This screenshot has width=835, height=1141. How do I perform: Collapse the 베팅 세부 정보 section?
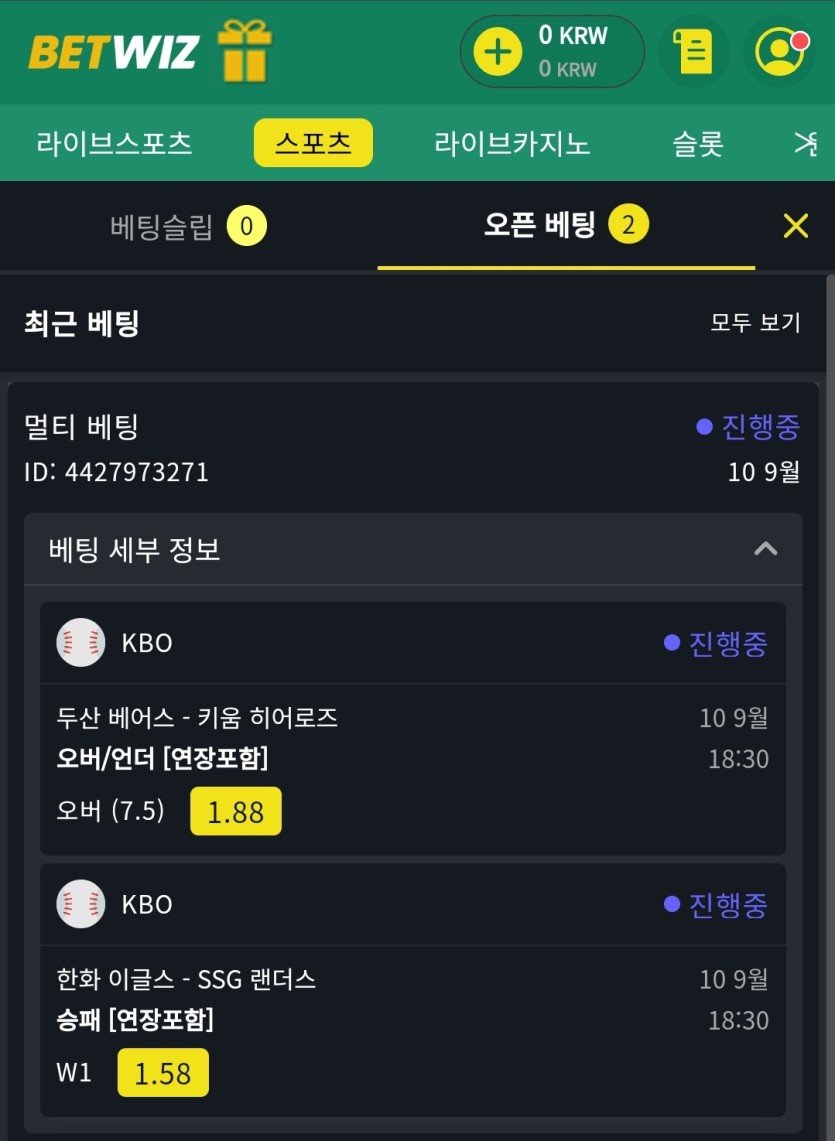tap(765, 549)
